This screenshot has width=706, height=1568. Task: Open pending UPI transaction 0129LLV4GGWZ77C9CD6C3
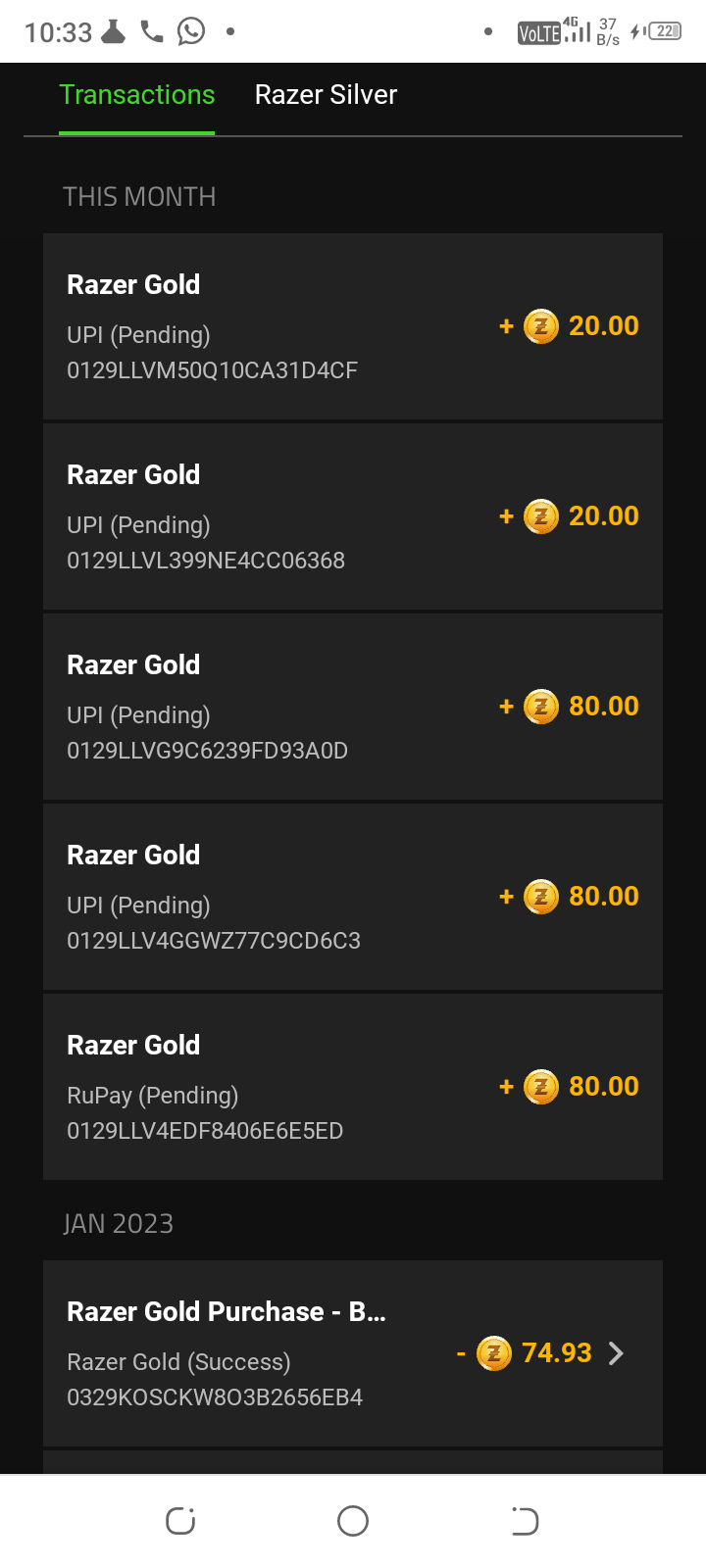point(353,897)
